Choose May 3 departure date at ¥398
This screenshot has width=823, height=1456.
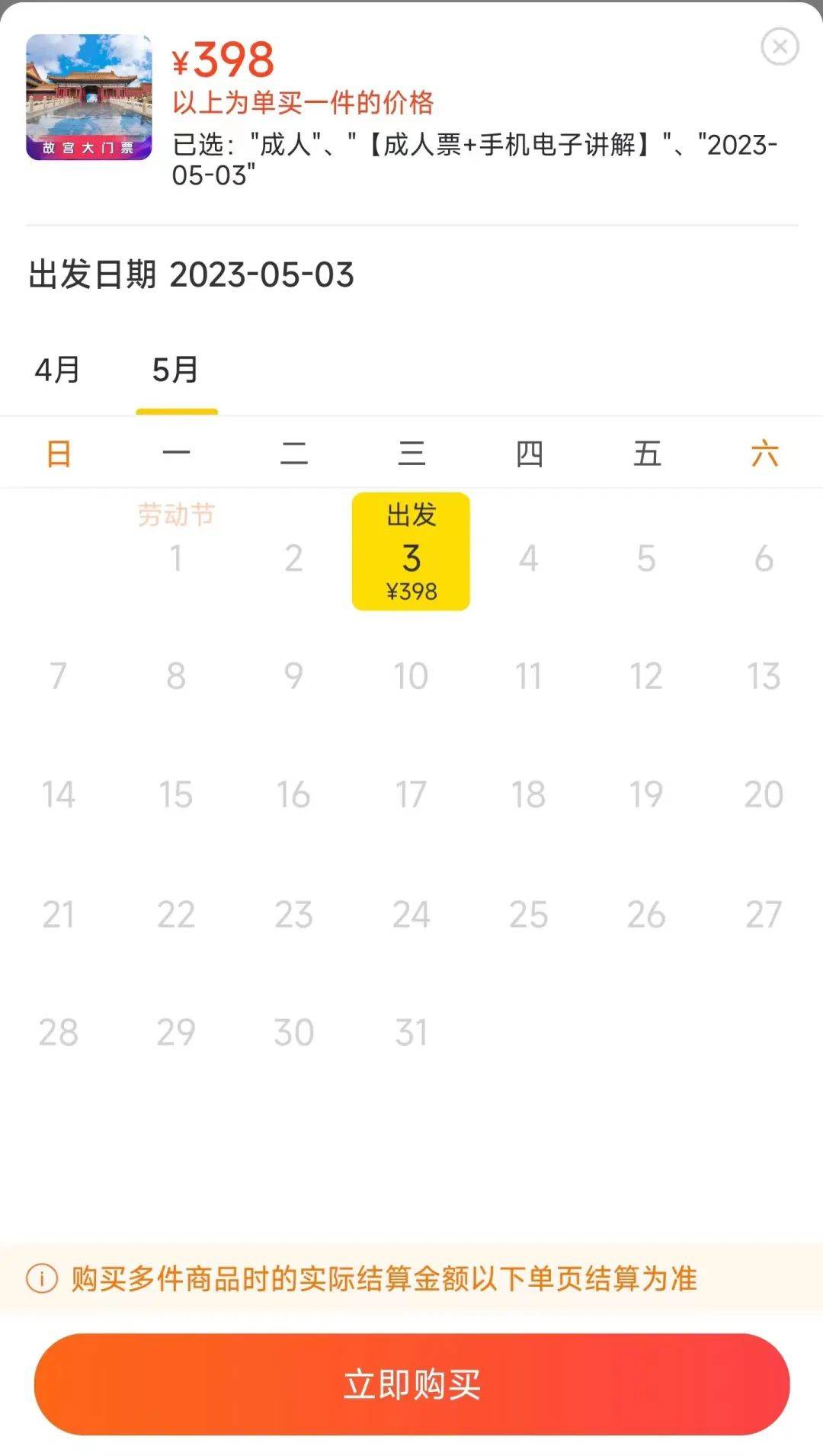point(411,552)
